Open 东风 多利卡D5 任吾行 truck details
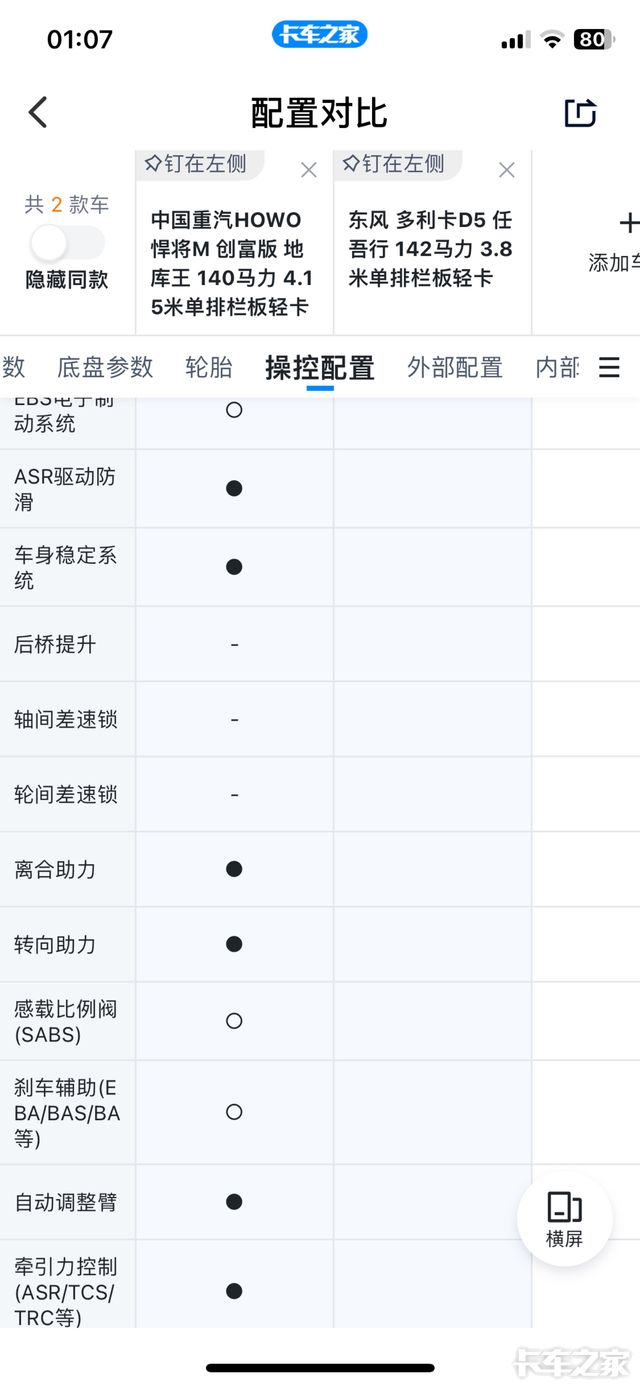This screenshot has height=1386, width=640. click(x=430, y=249)
